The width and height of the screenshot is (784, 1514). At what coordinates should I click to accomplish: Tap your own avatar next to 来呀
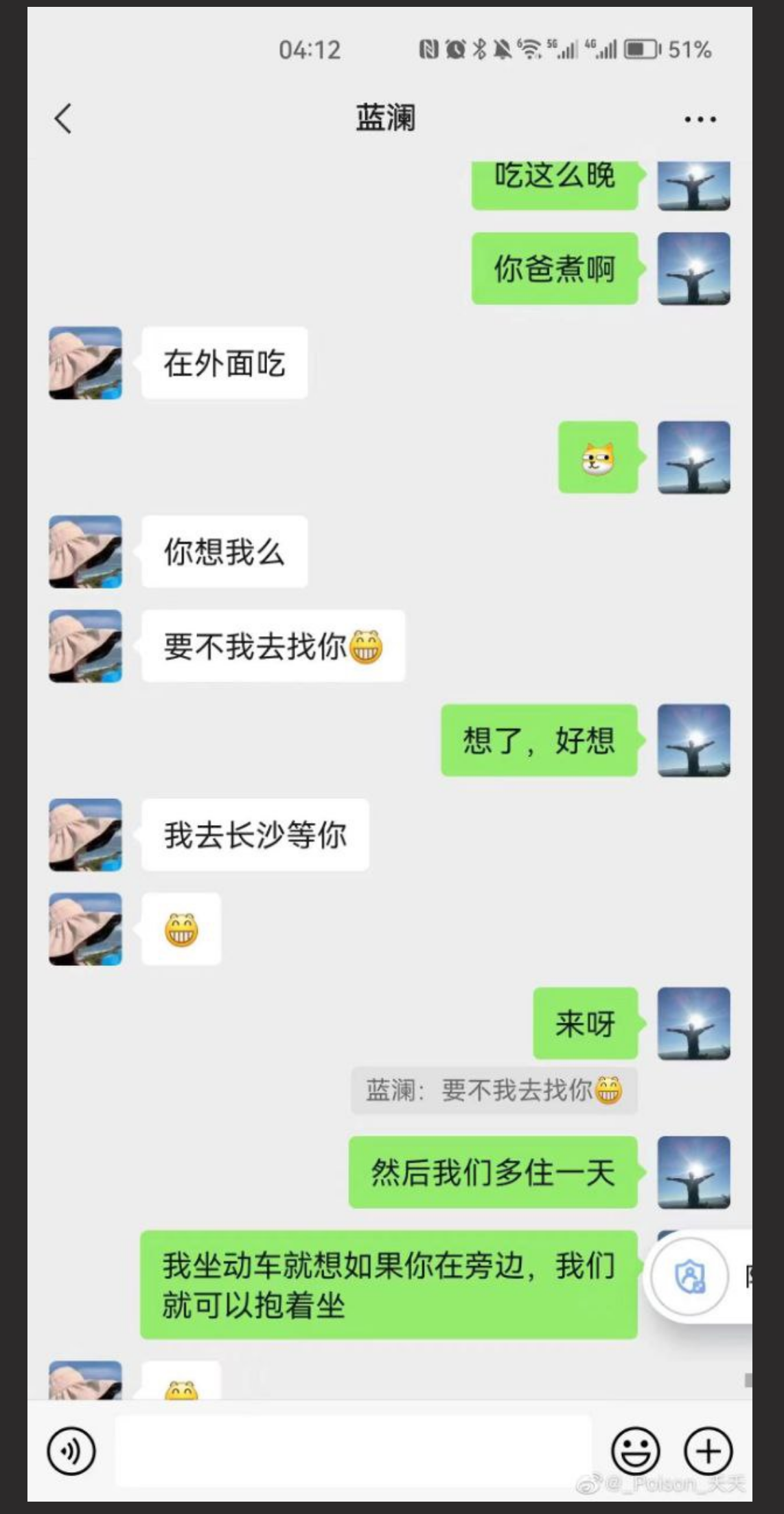[693, 1023]
